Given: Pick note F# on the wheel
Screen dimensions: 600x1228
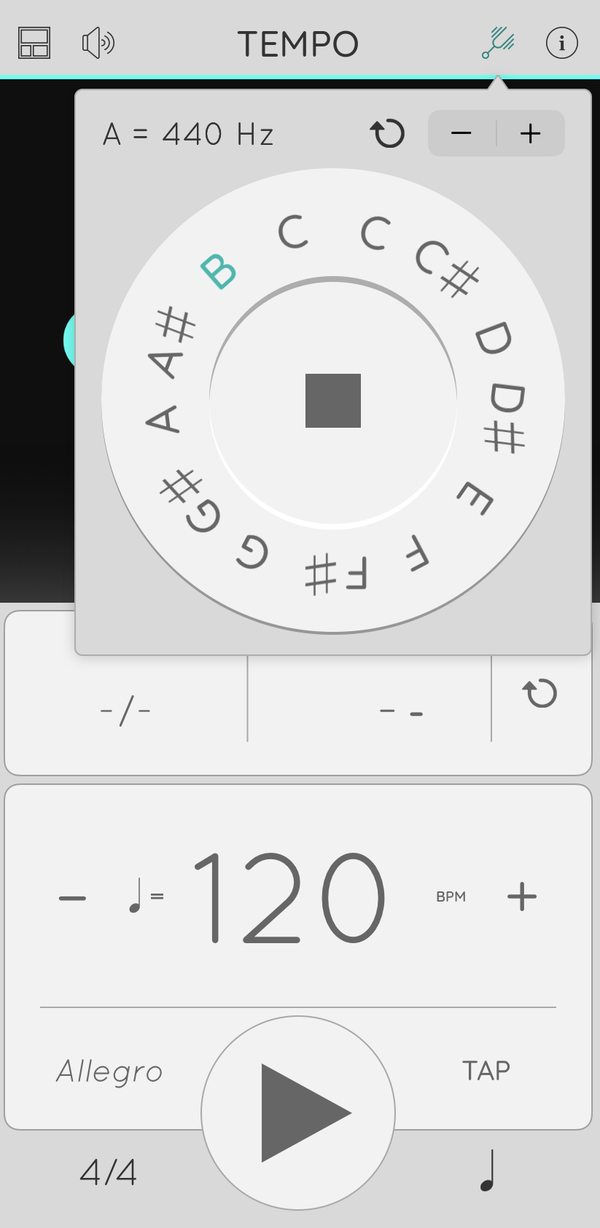Looking at the screenshot, I should coord(336,574).
